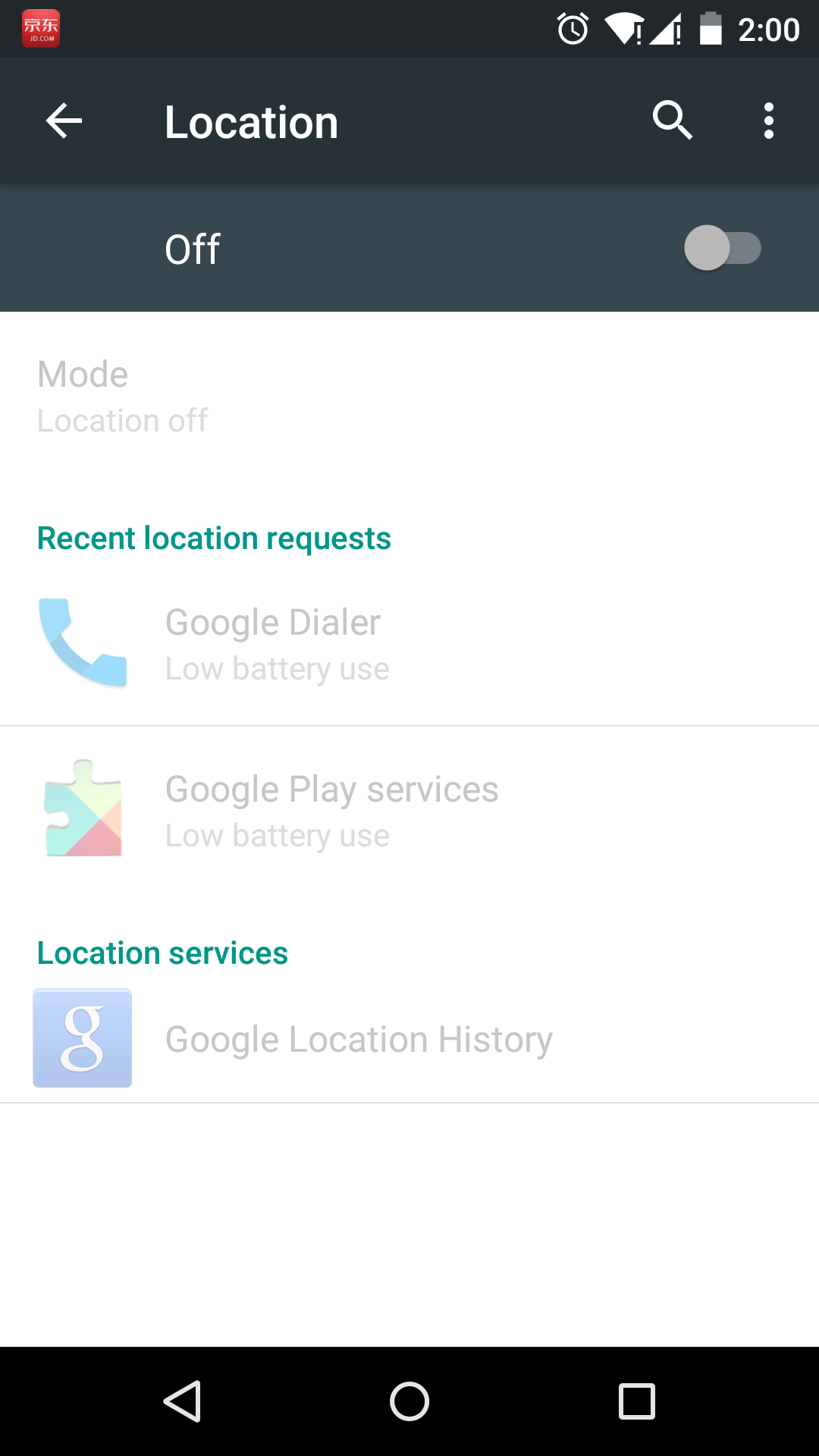Open search in Location settings

pos(673,121)
